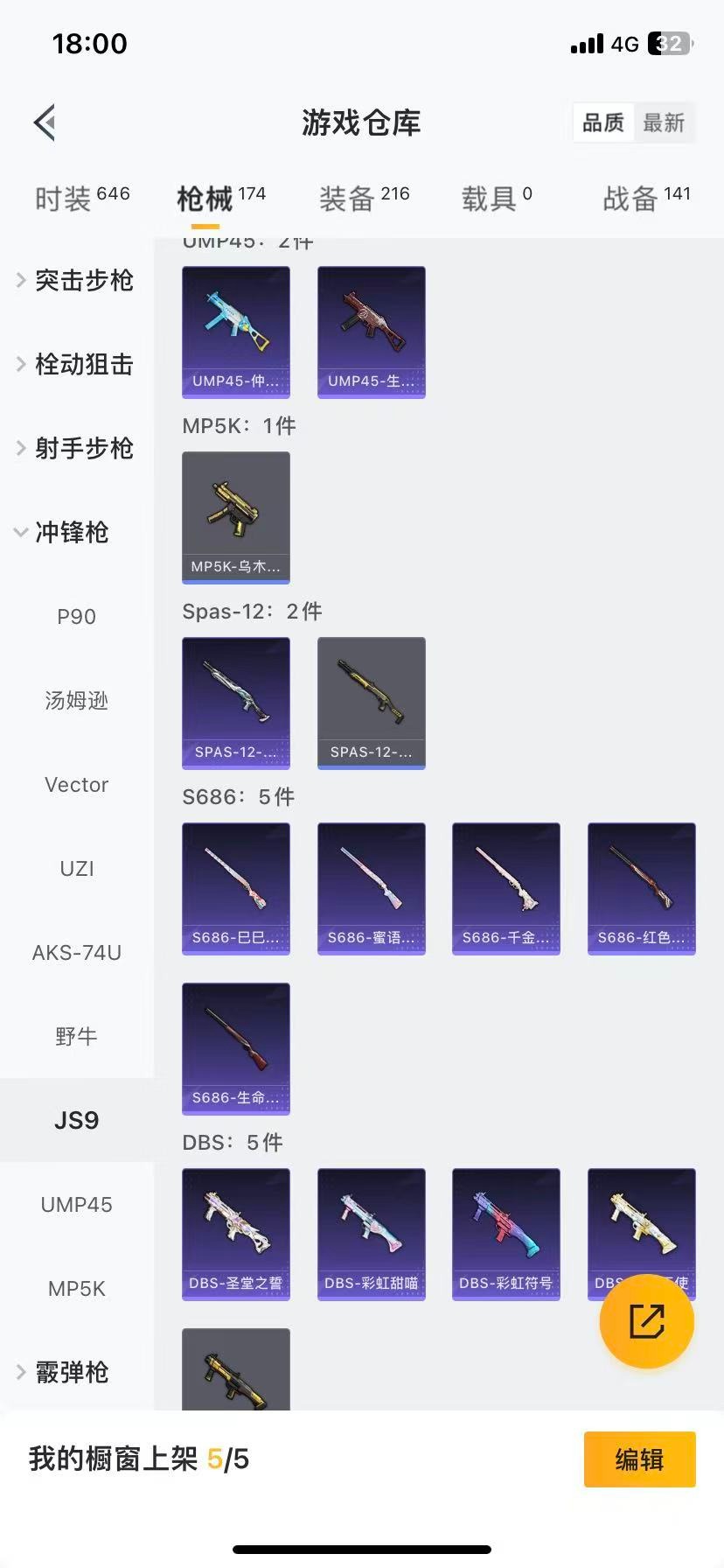Tap the back arrow at top left
Image resolution: width=724 pixels, height=1568 pixels.
[44, 122]
